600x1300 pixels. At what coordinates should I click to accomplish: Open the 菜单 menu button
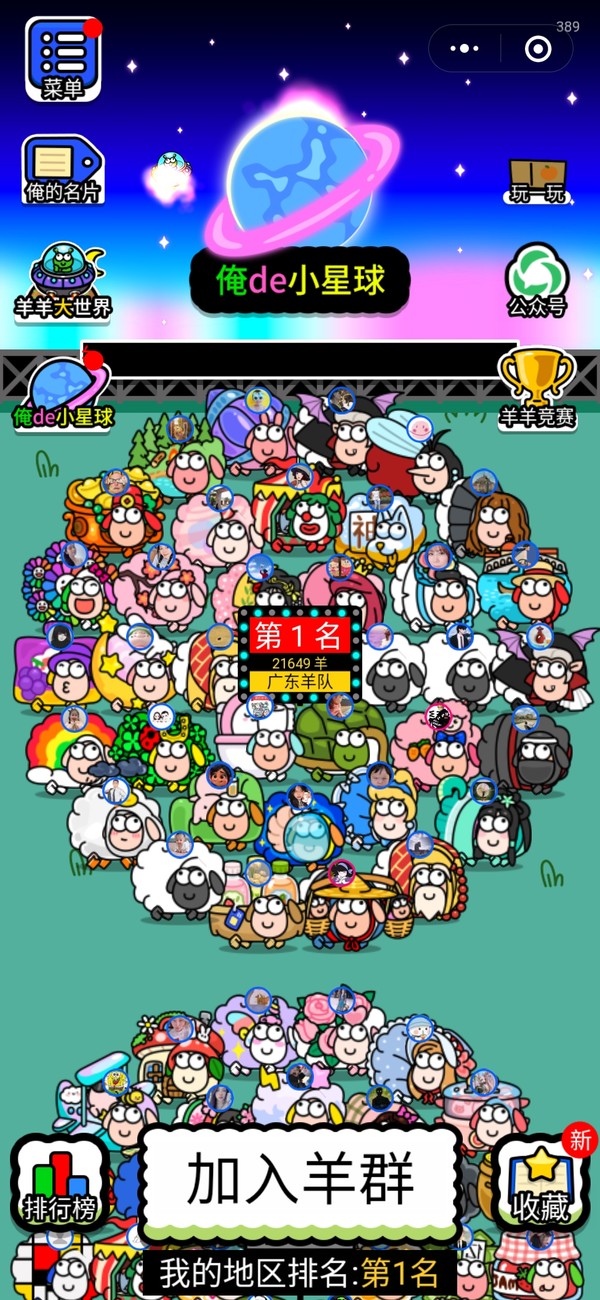63,58
